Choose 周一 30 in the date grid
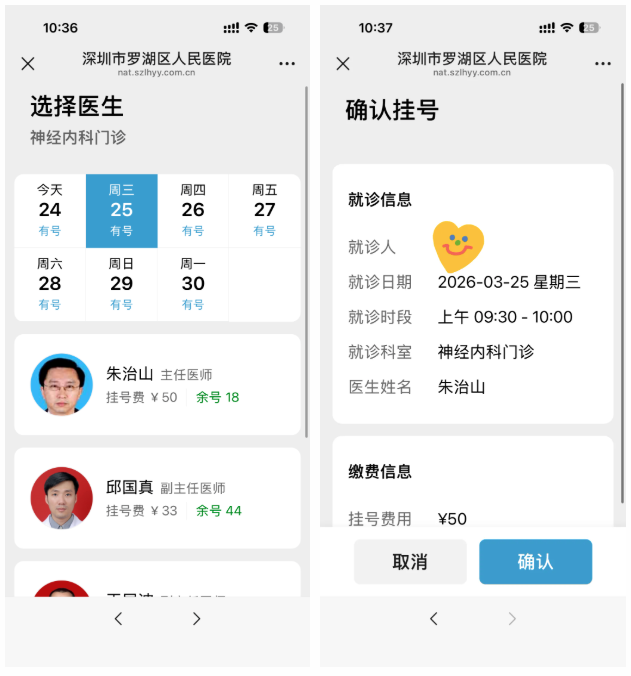The height and width of the screenshot is (676, 631). pyautogui.click(x=193, y=284)
